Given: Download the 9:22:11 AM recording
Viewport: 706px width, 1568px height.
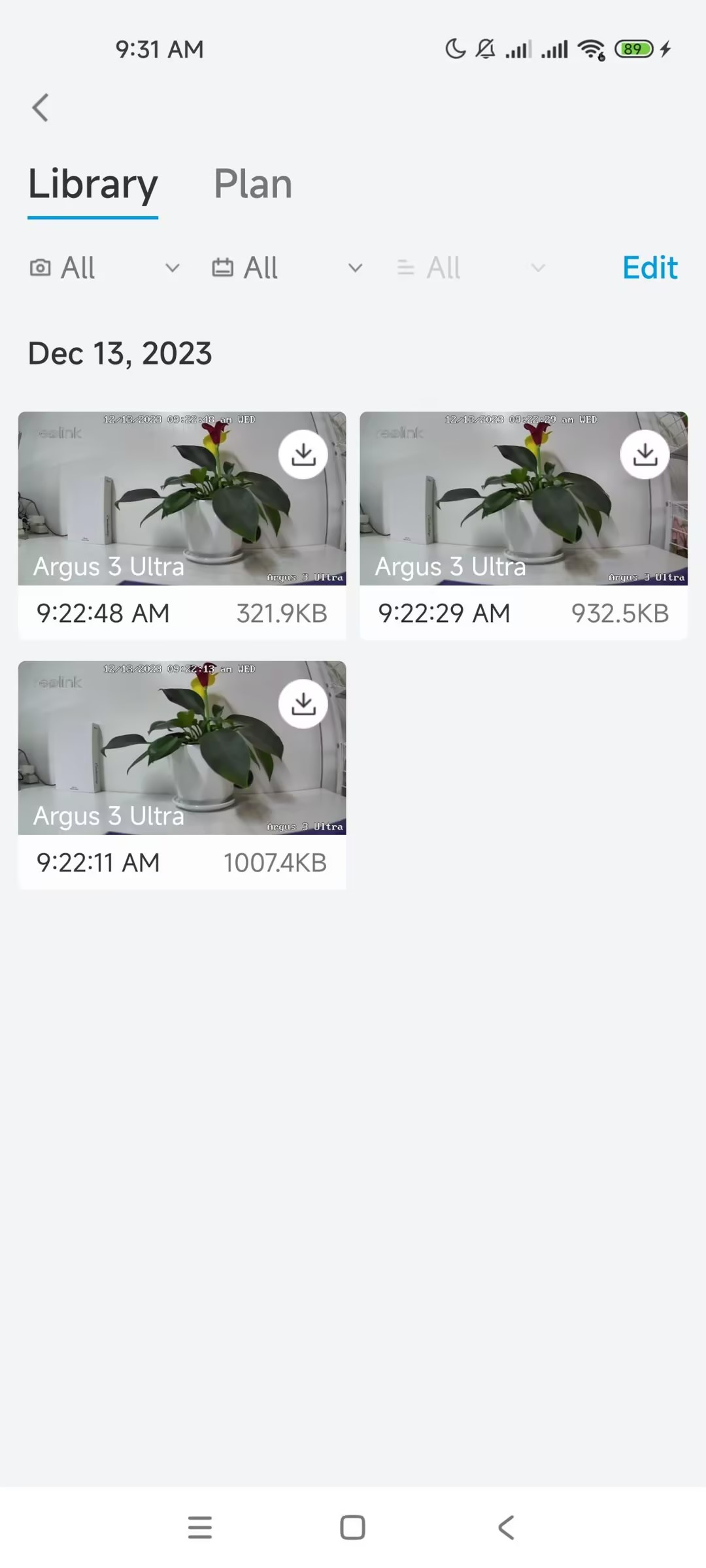Looking at the screenshot, I should coord(303,704).
